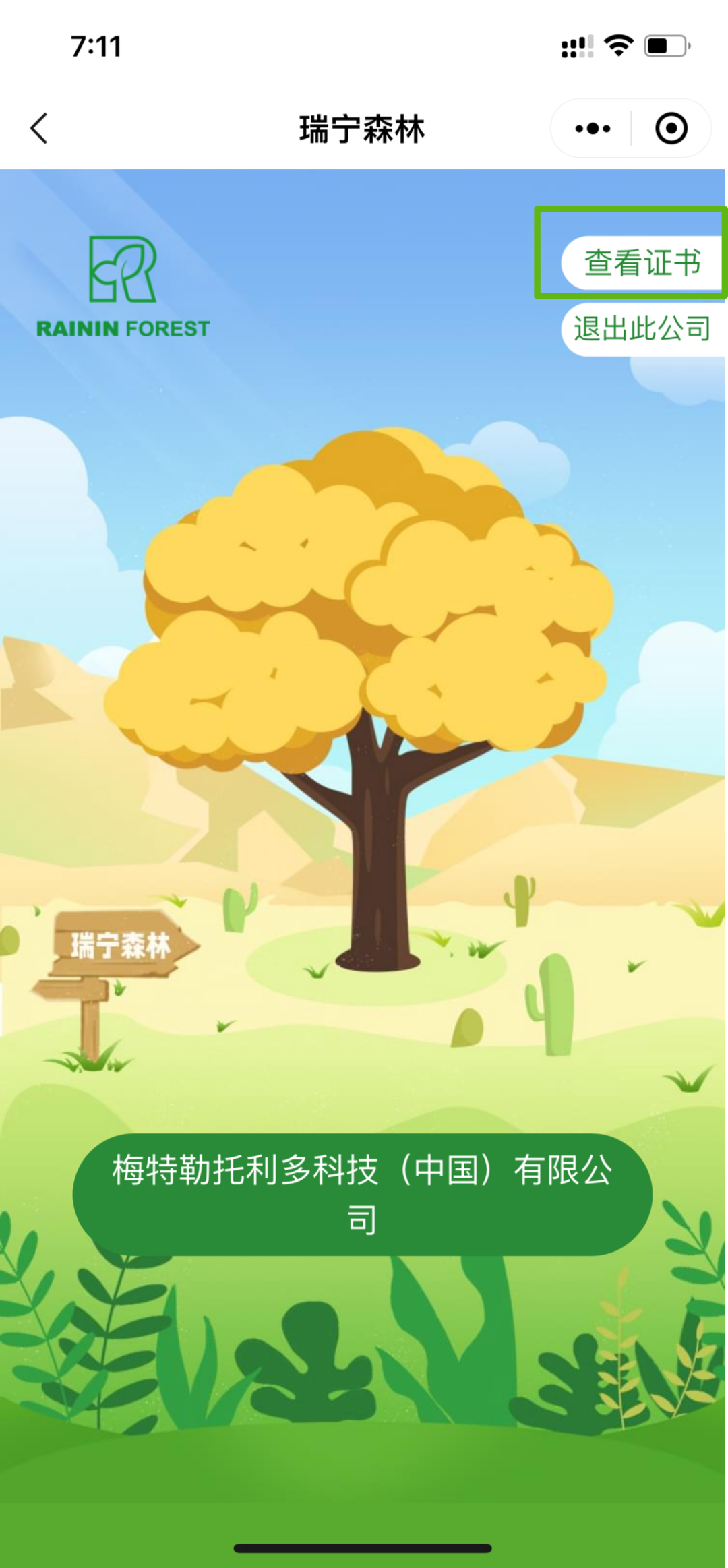
Task: Close the mini program via the circle icon
Action: point(671,128)
